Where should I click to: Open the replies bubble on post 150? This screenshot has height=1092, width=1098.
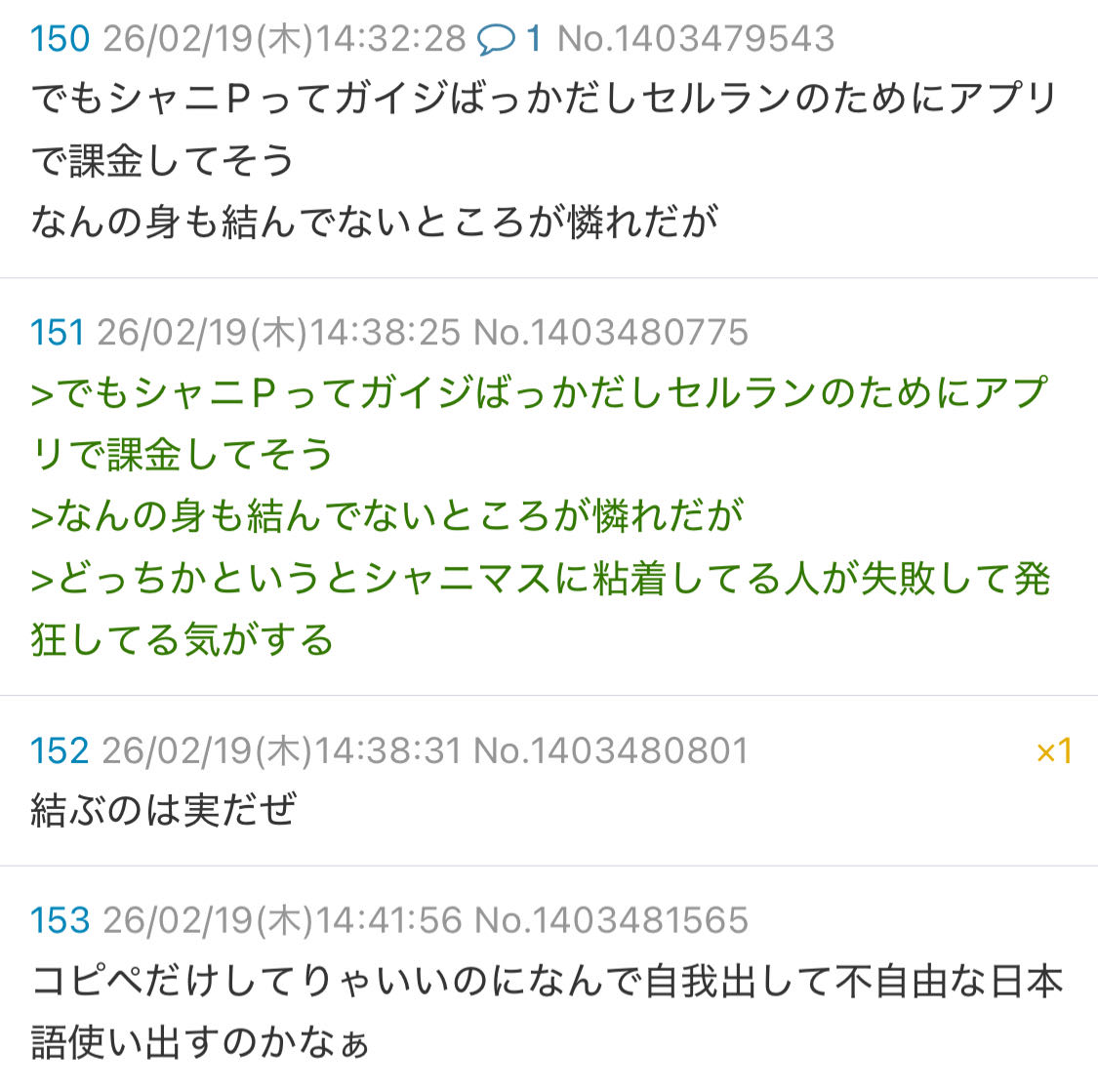(508, 39)
